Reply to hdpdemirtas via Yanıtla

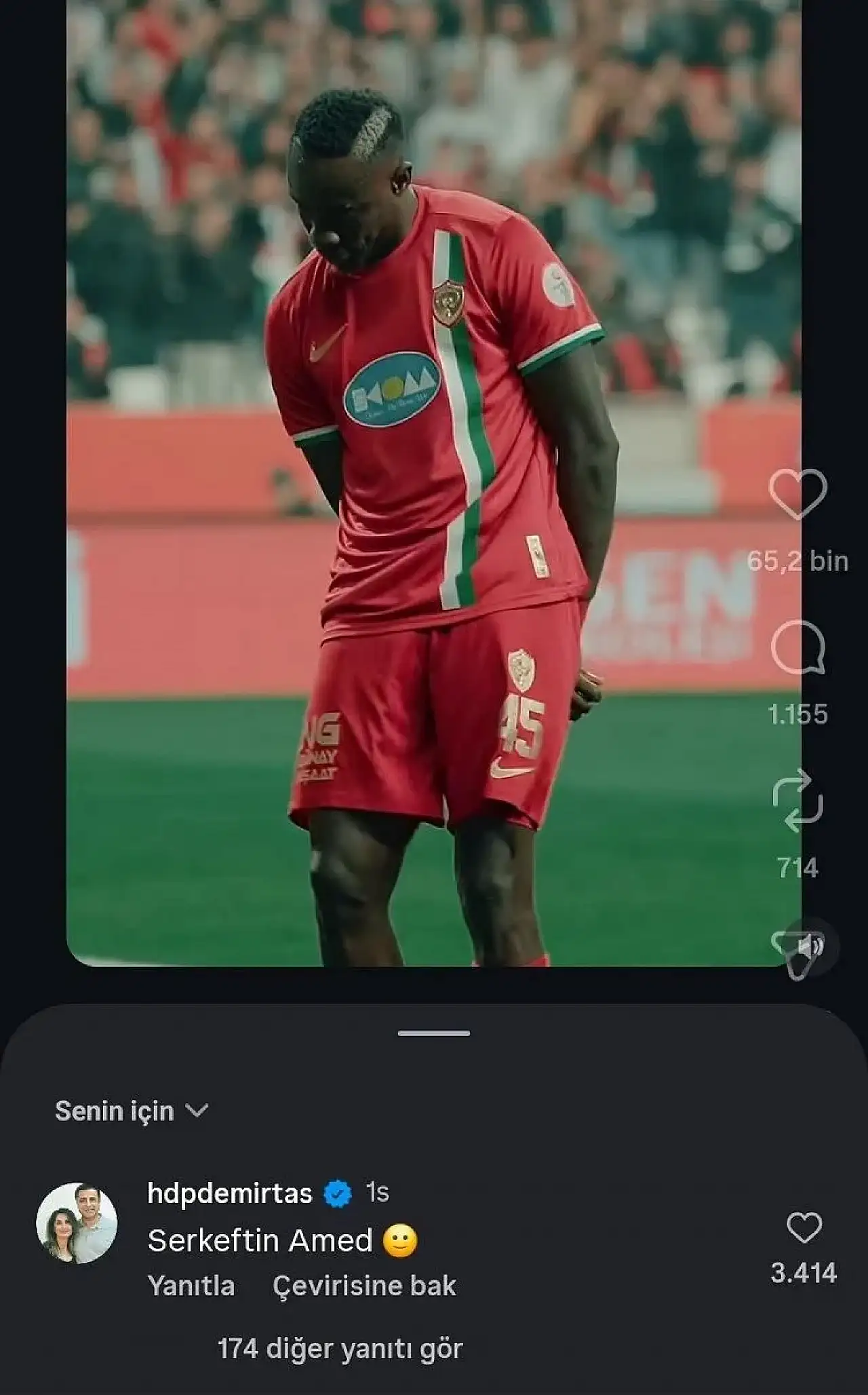pos(191,1286)
